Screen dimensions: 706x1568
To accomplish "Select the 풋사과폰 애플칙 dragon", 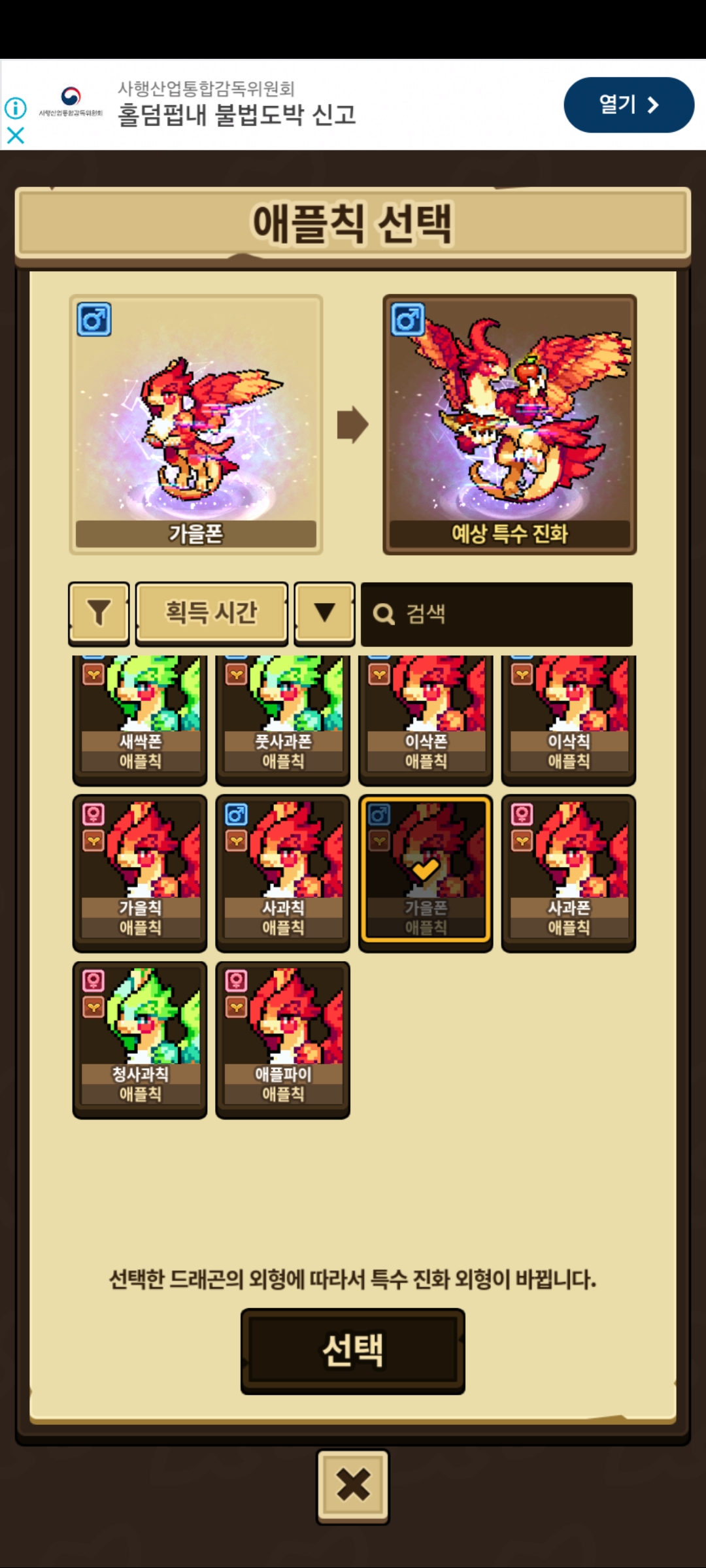I will [x=282, y=719].
